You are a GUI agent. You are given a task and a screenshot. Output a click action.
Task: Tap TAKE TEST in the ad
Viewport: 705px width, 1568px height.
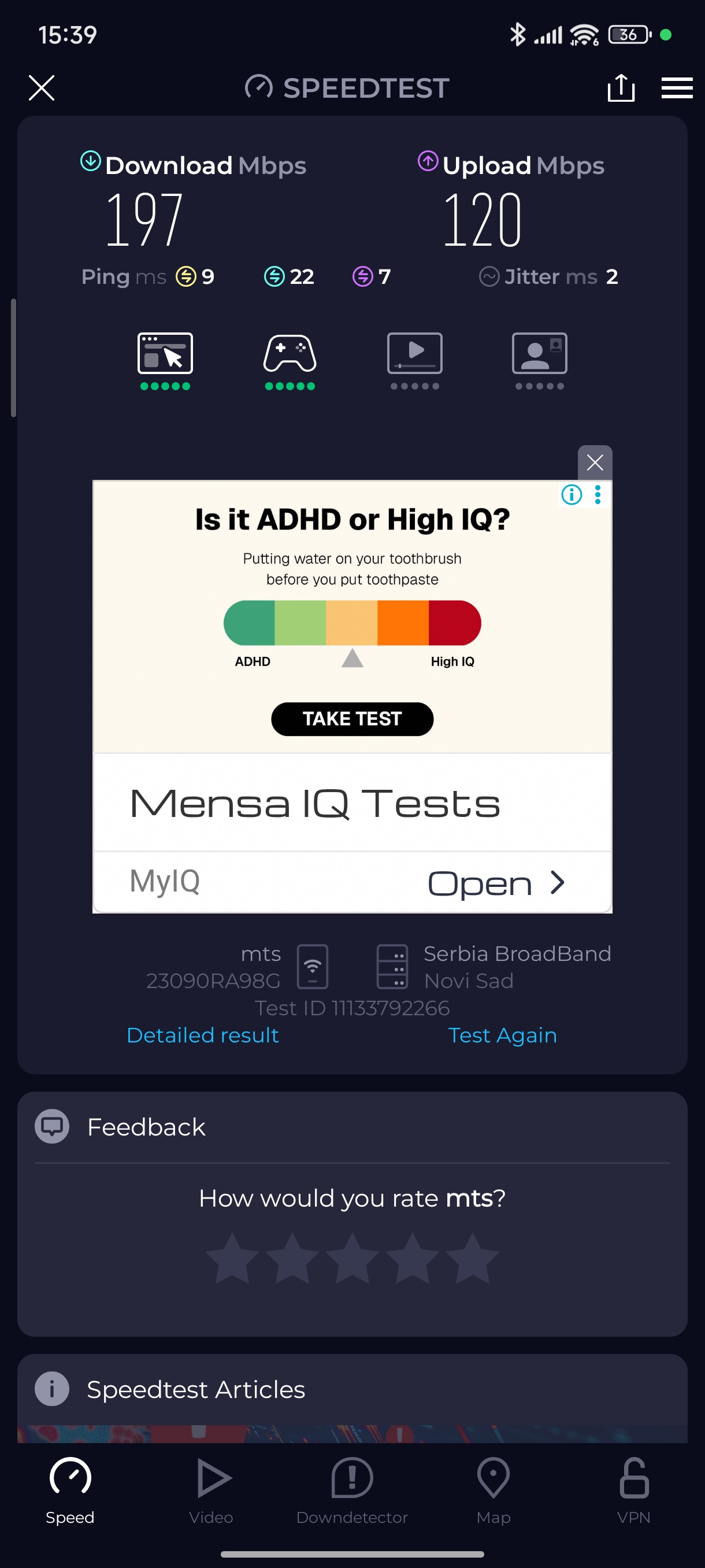pos(352,719)
